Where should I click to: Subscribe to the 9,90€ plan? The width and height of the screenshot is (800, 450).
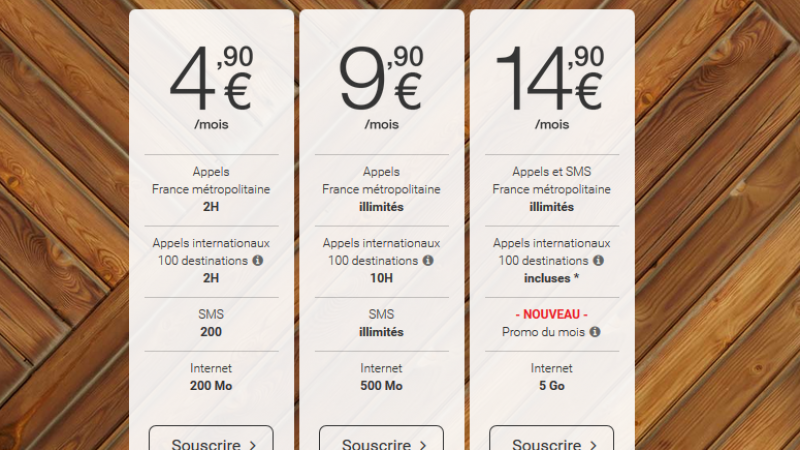[x=381, y=441]
